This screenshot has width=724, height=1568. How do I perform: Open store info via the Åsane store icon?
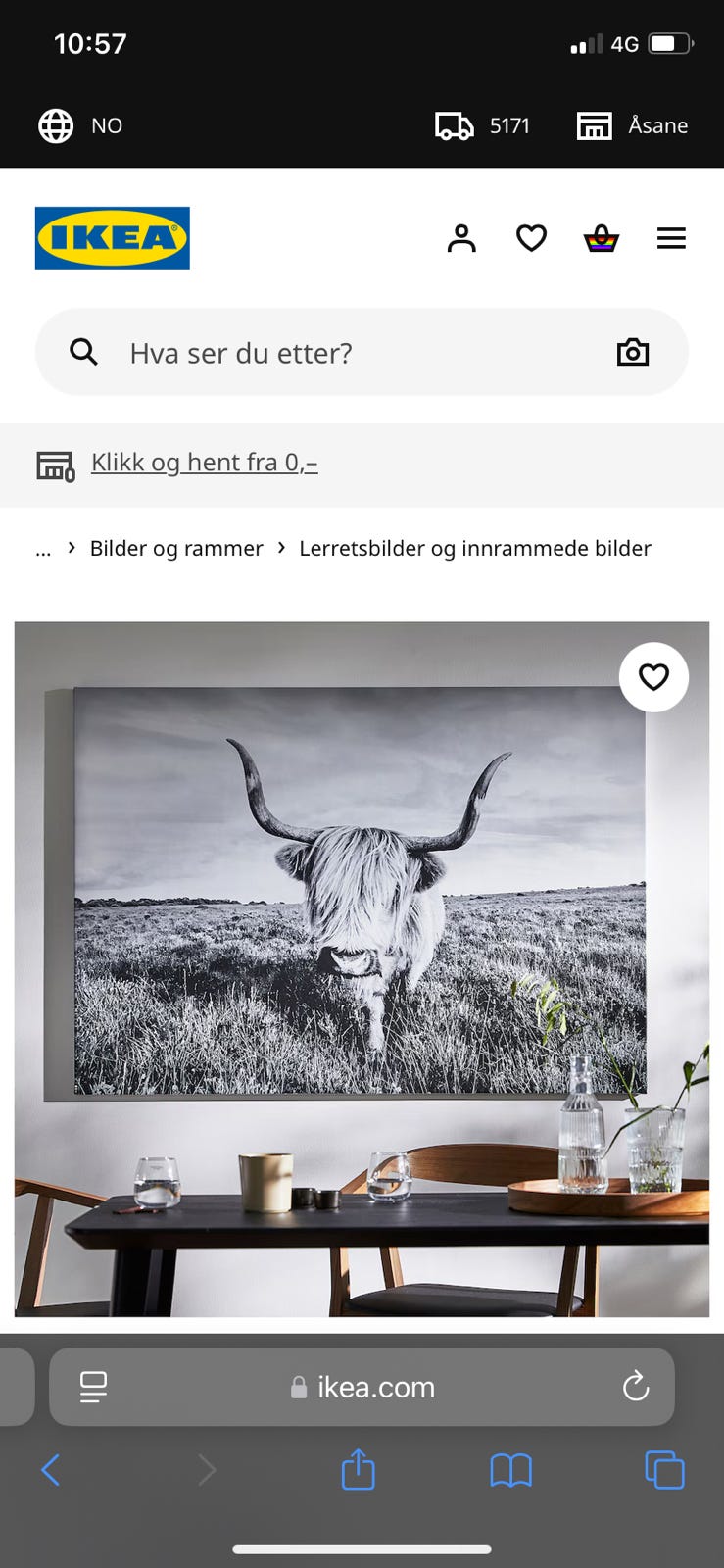[x=595, y=125]
